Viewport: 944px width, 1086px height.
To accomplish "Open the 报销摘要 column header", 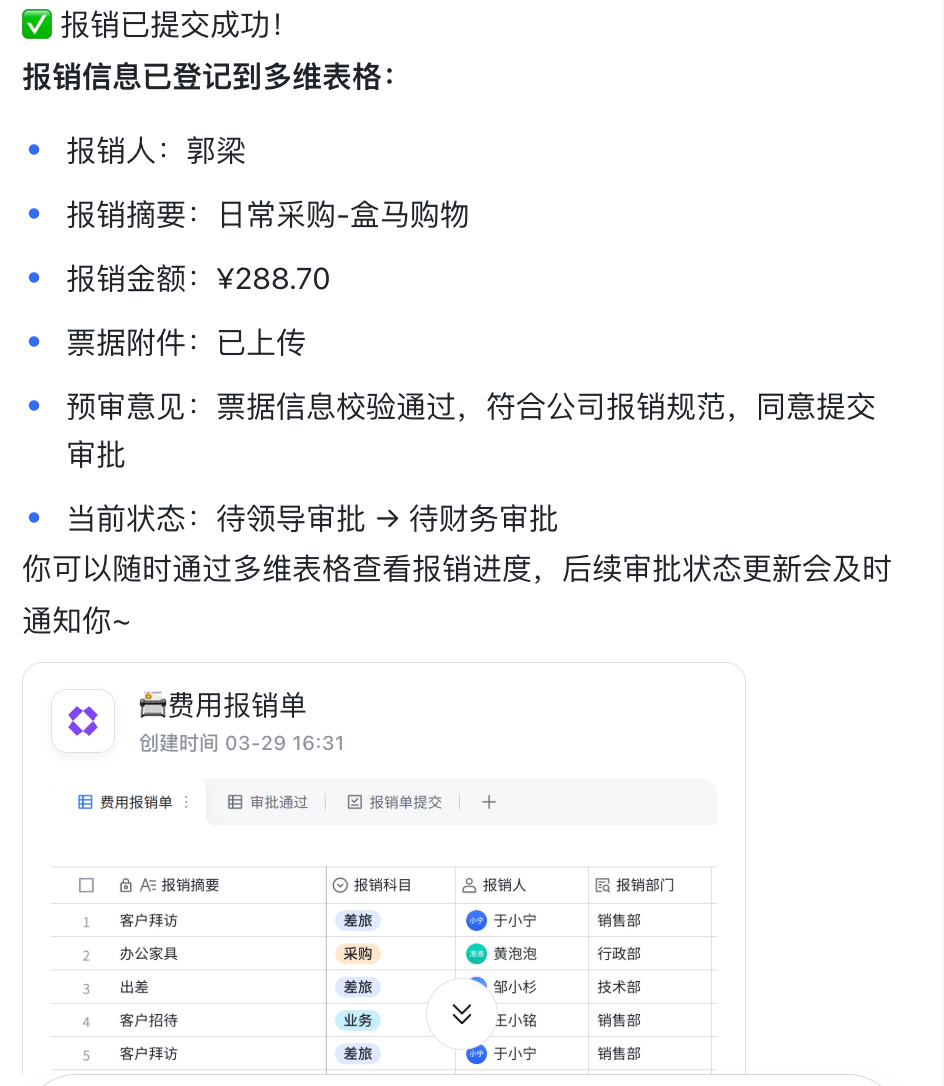I will coord(190,885).
